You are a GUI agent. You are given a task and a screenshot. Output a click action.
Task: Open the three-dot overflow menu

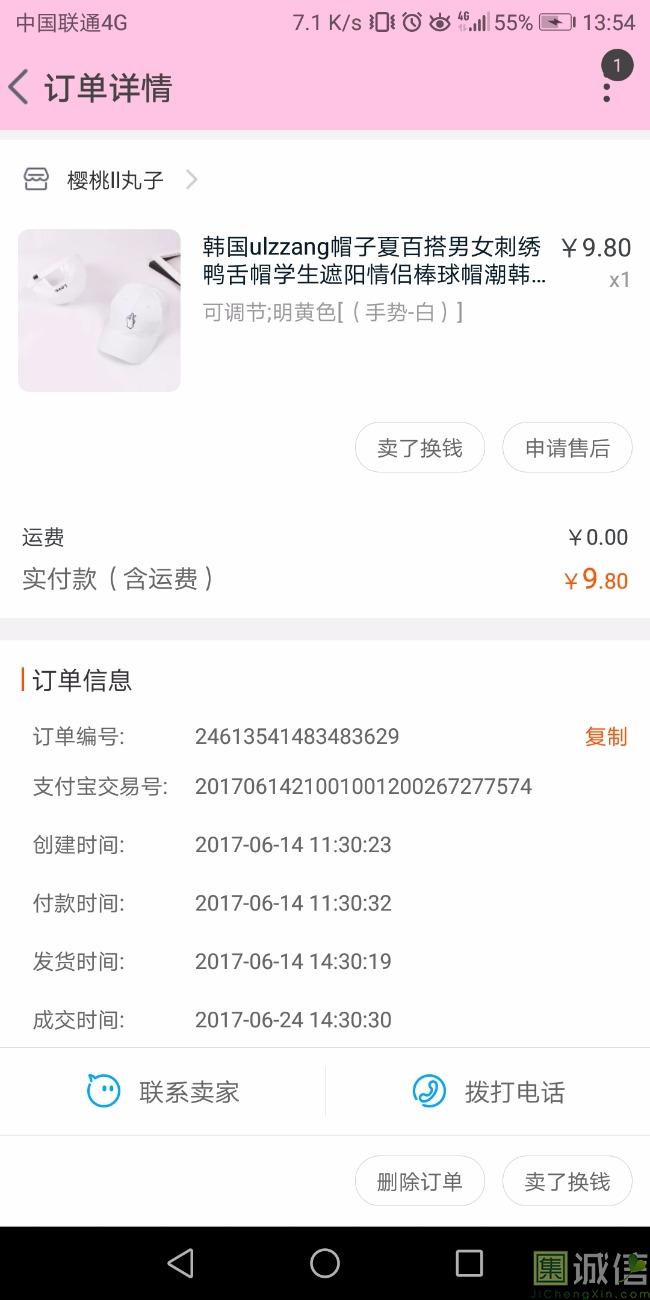point(607,88)
